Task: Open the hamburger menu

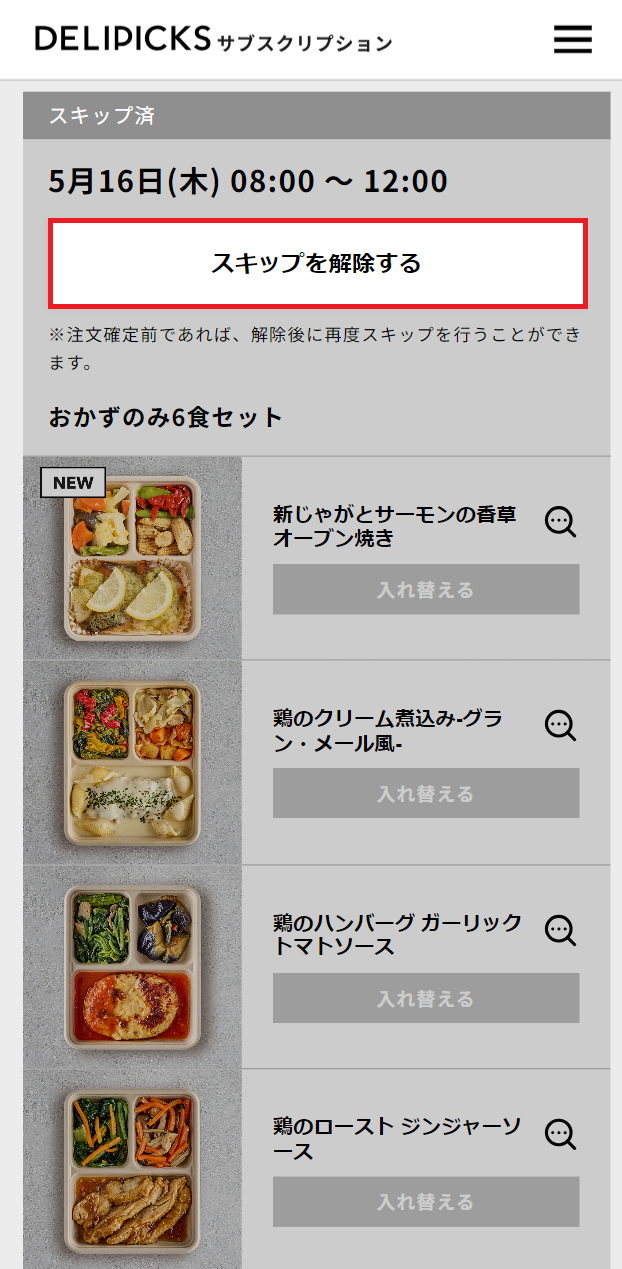Action: point(572,39)
